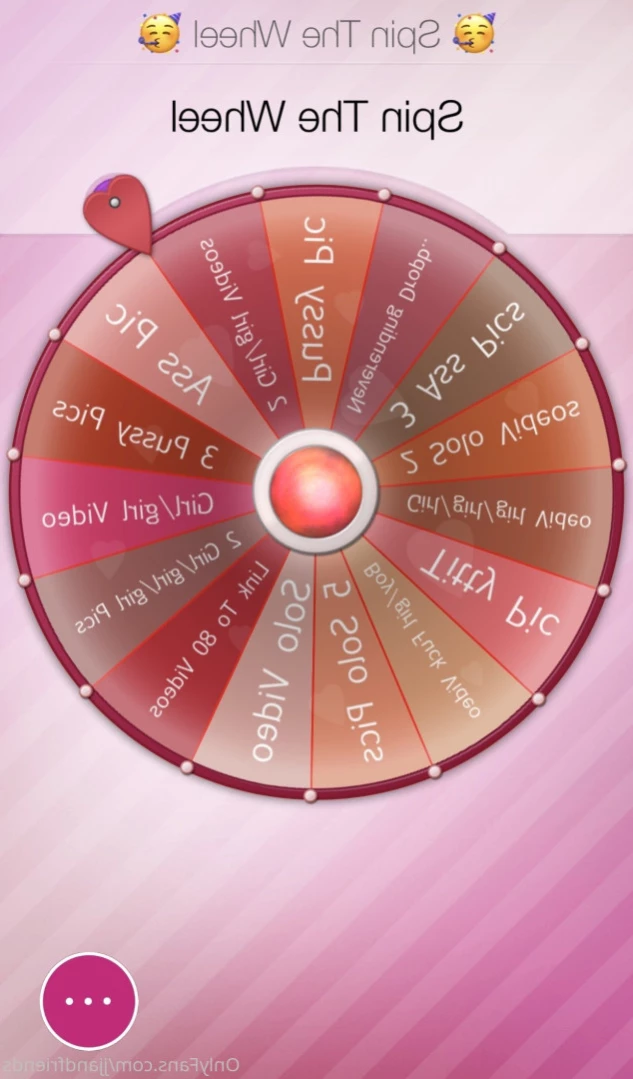The height and width of the screenshot is (1079, 633).
Task: Open the three-dot options button
Action: [x=89, y=1000]
